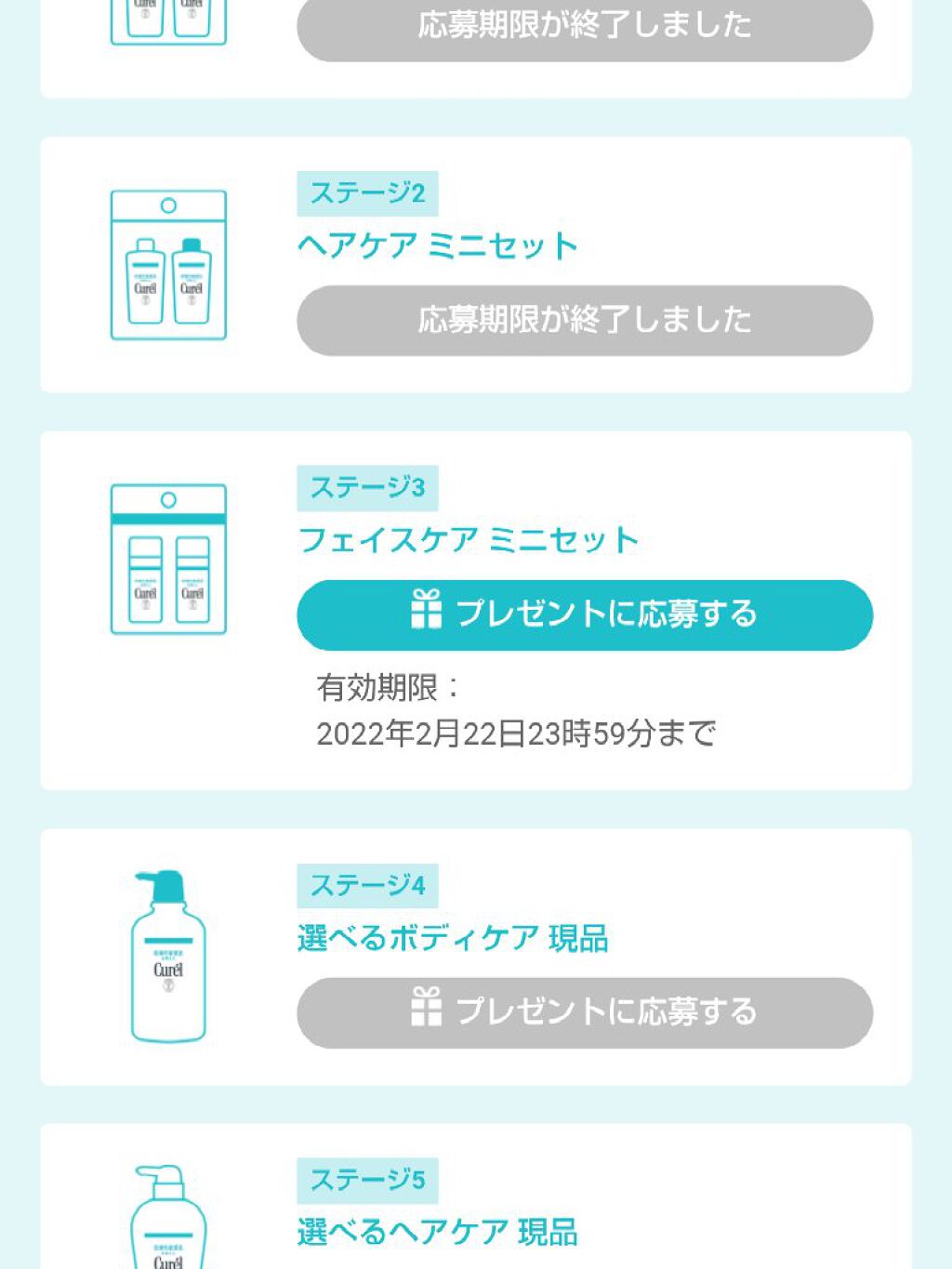Screen dimensions: 952x1269
Task: Tap the Stage 4 body care present button
Action: 584,1012
